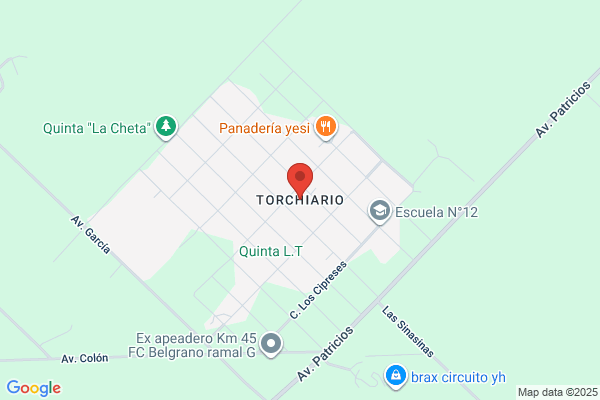The width and height of the screenshot is (600, 400).
Task: Select the Quinta "La Cheta" park marker
Action: 166,127
